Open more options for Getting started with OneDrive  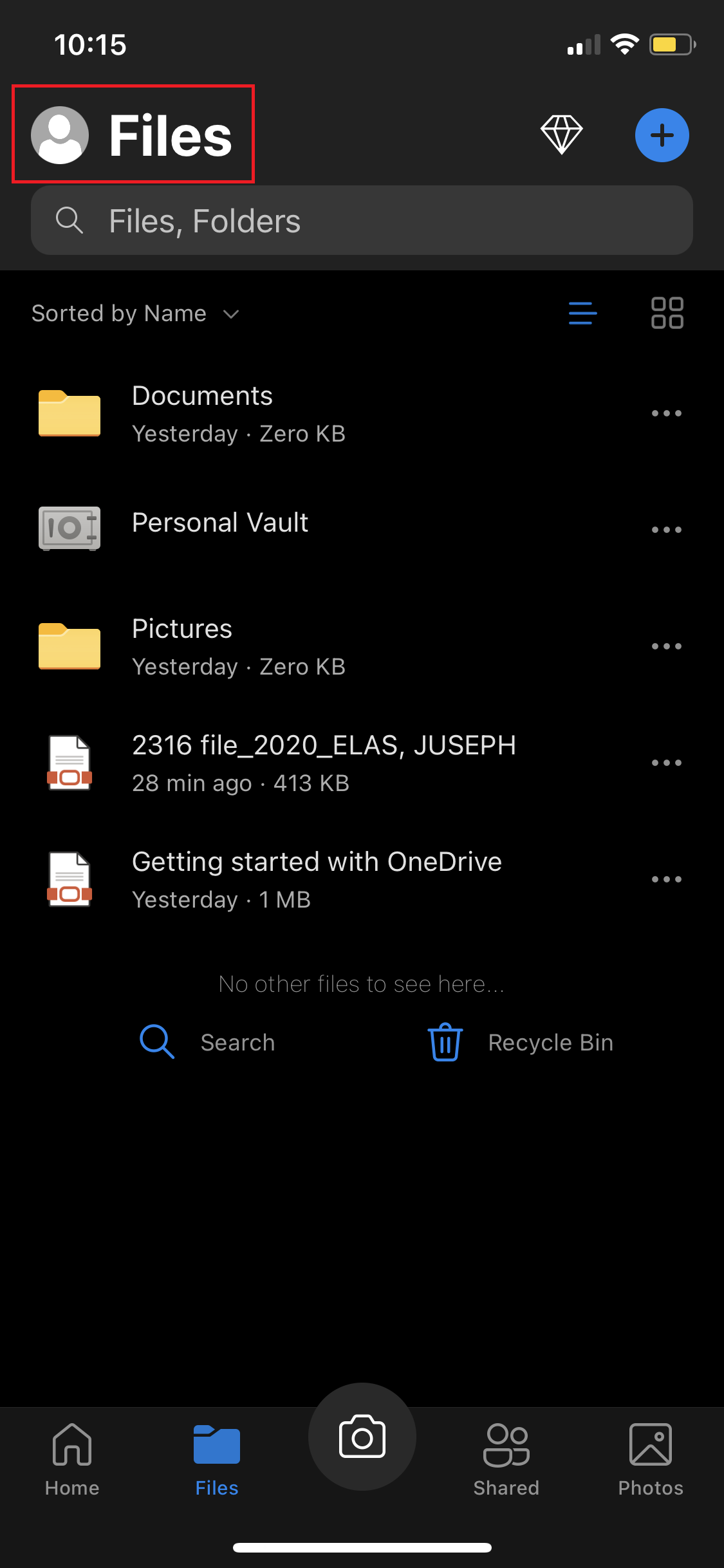(x=666, y=879)
